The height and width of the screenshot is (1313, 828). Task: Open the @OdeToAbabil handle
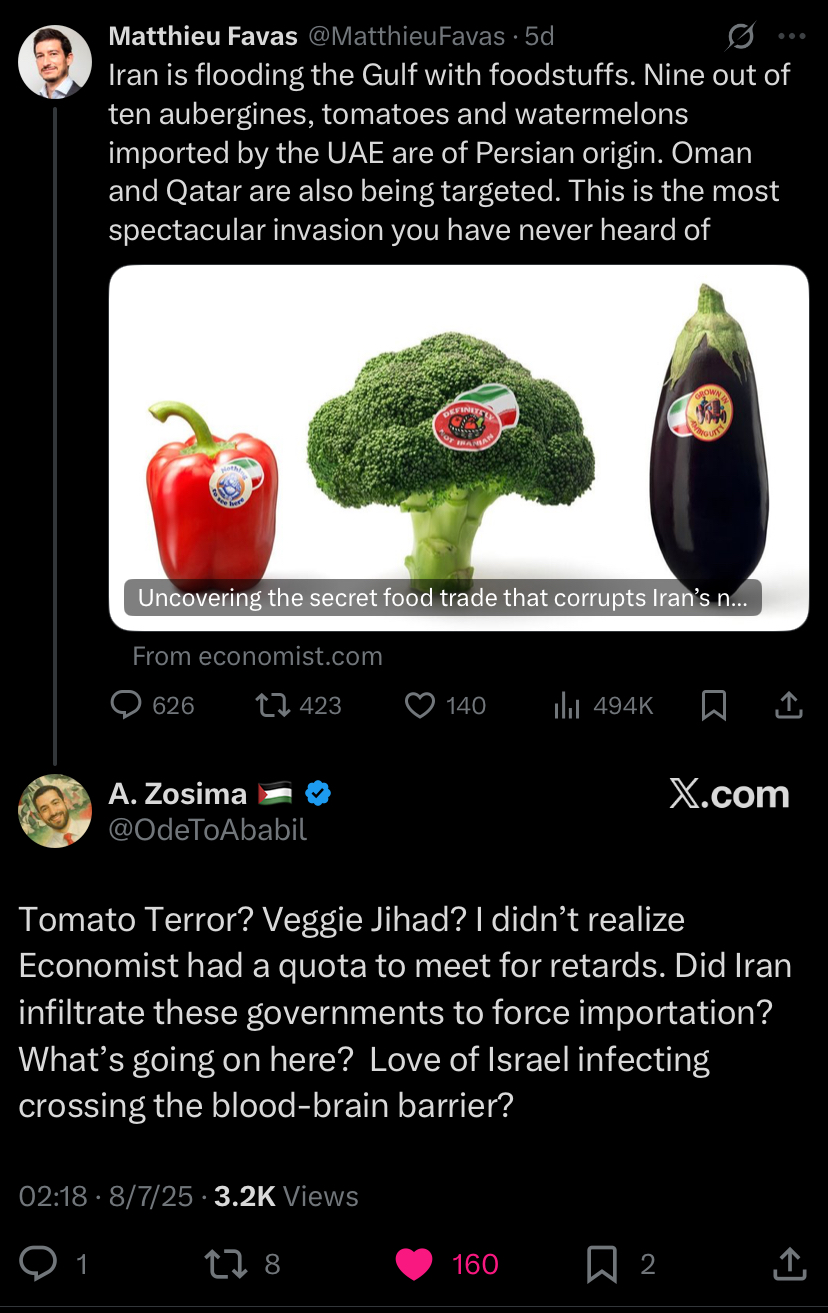[x=207, y=830]
